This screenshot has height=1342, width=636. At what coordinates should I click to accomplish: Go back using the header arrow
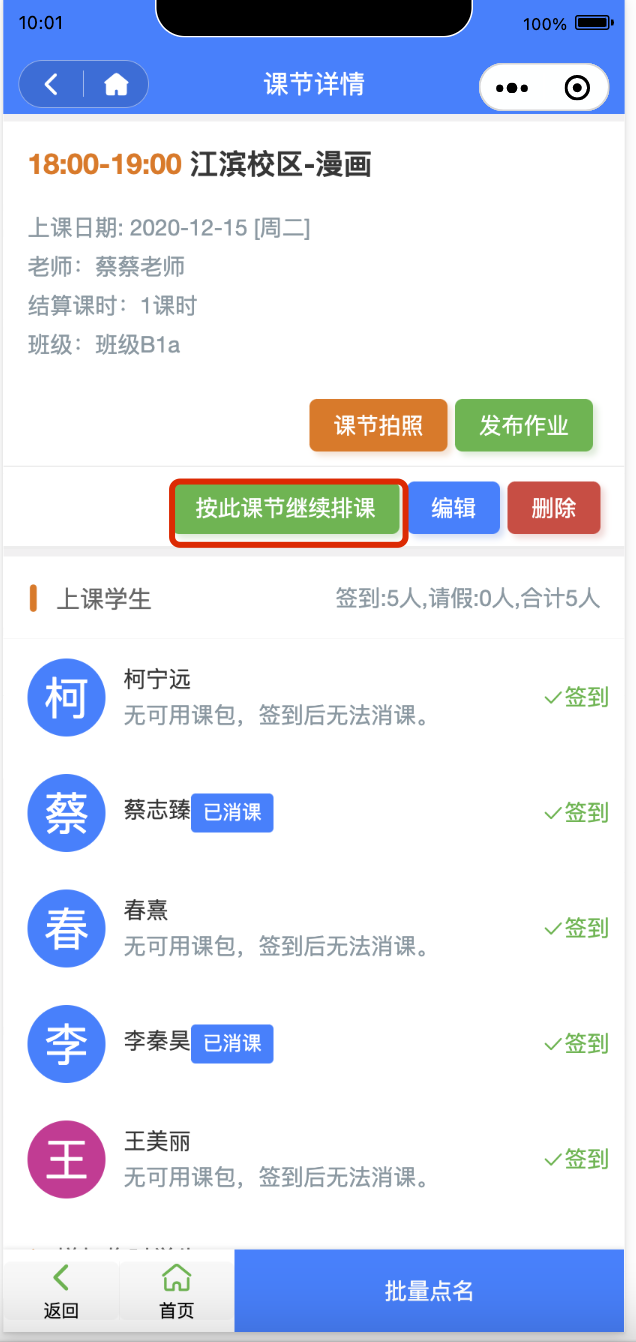pyautogui.click(x=52, y=85)
